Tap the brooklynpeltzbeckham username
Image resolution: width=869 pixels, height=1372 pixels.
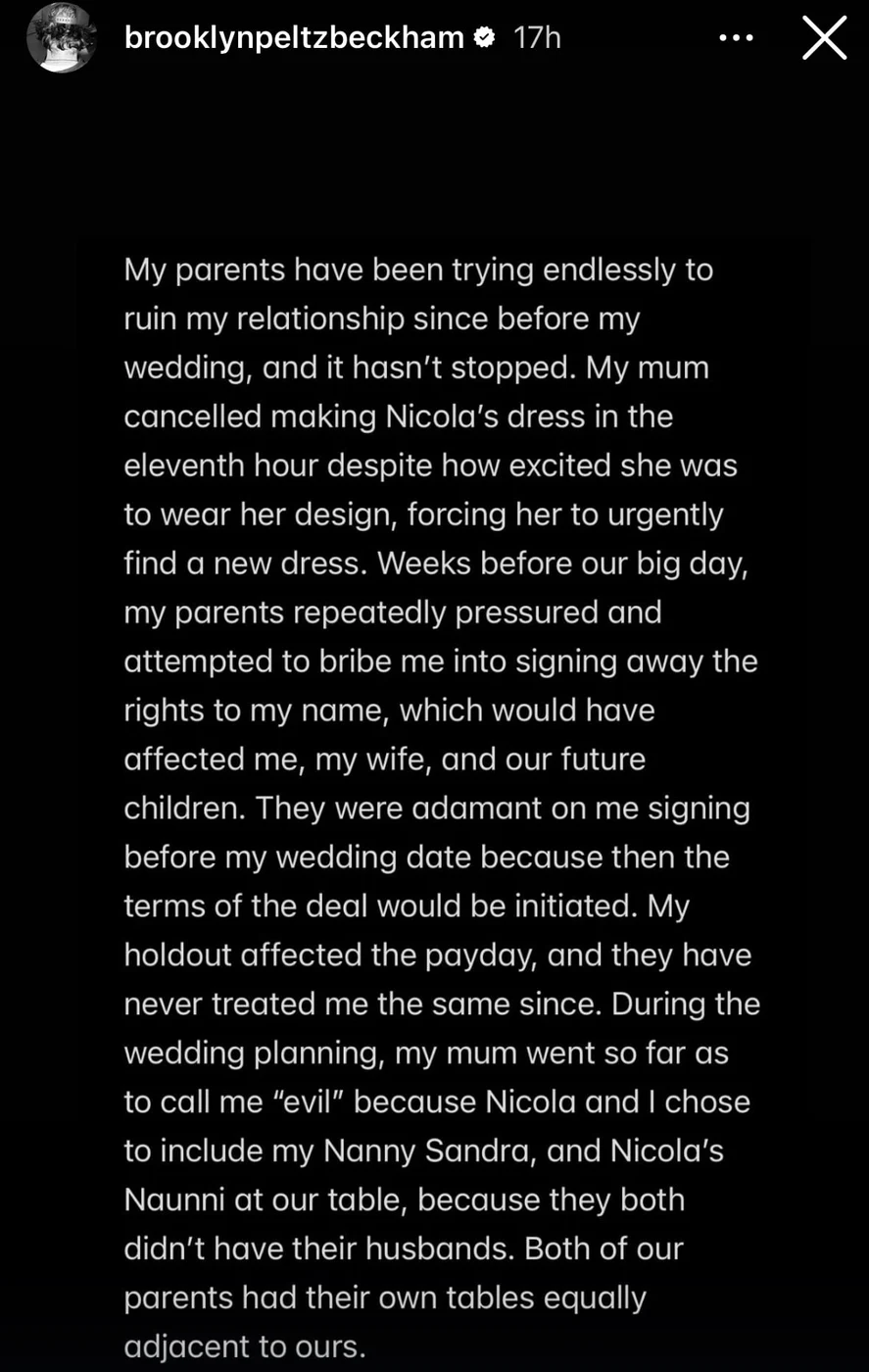(x=294, y=37)
